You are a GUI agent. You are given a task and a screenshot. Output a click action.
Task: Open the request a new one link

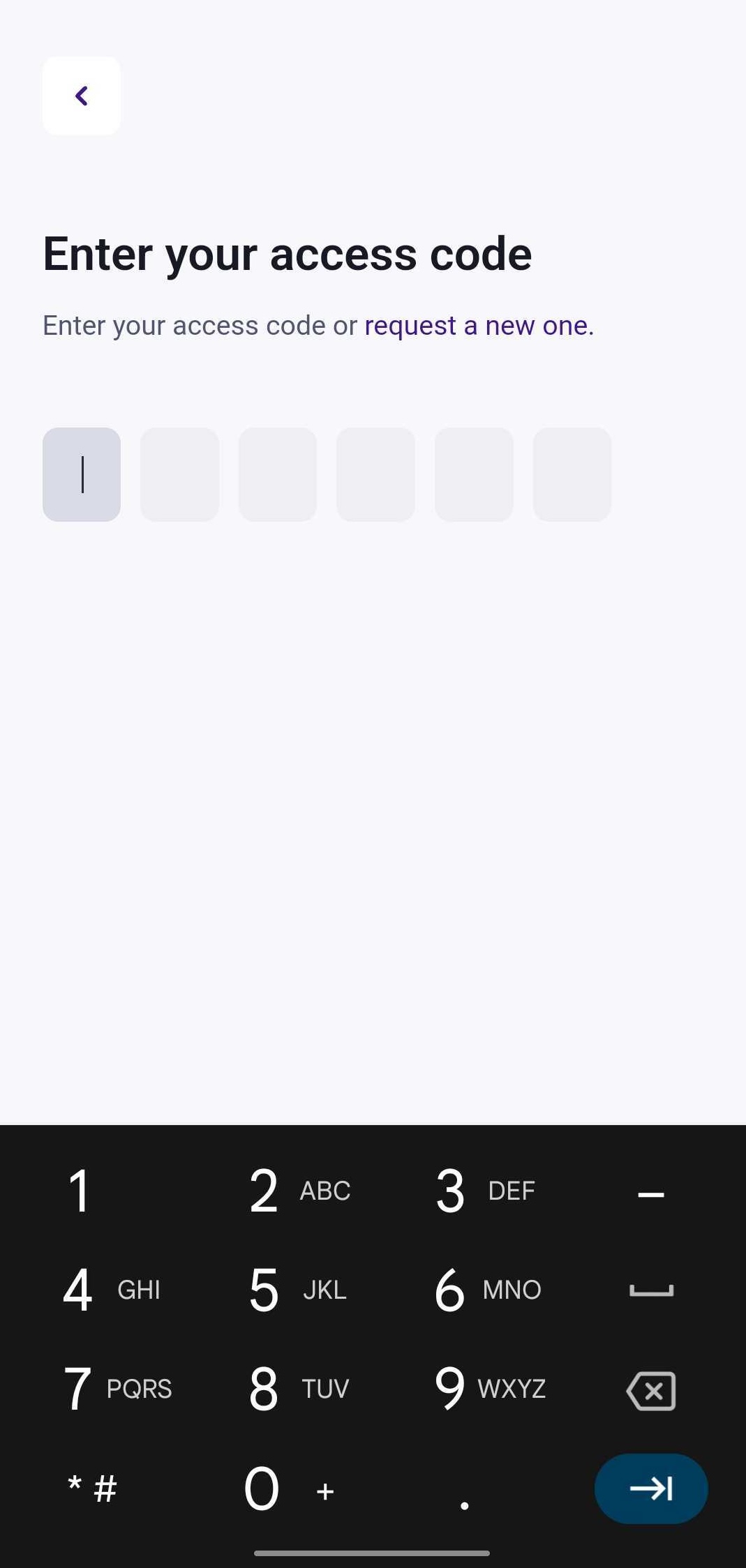click(x=477, y=326)
